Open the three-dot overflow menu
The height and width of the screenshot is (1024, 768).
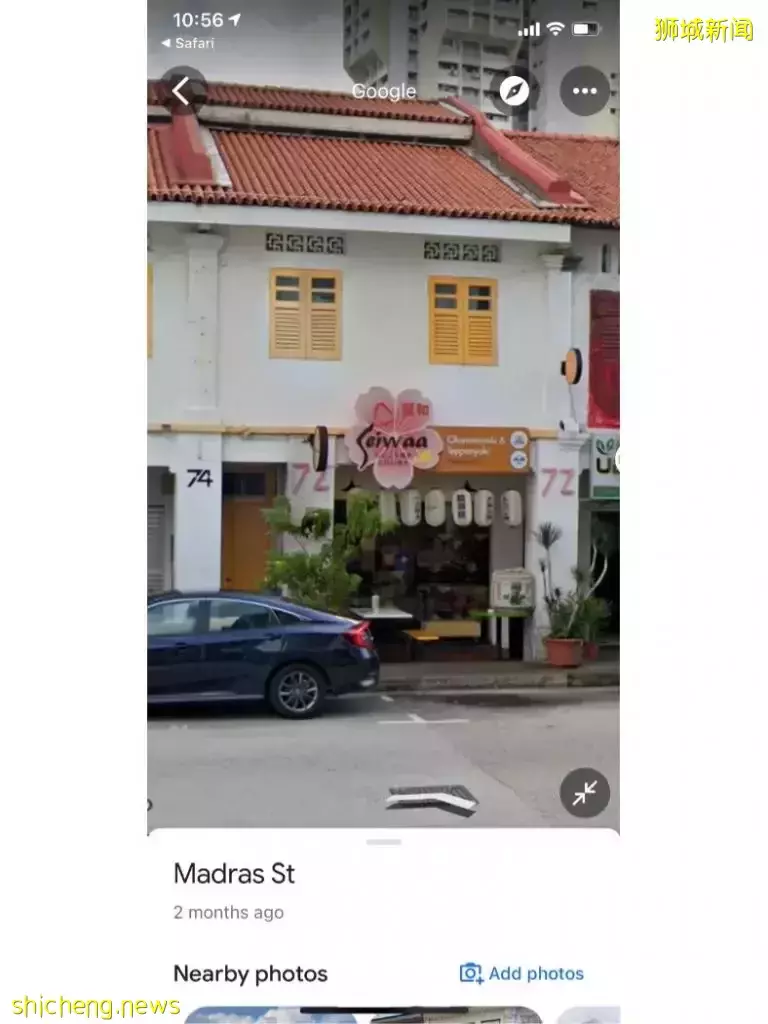[x=584, y=91]
